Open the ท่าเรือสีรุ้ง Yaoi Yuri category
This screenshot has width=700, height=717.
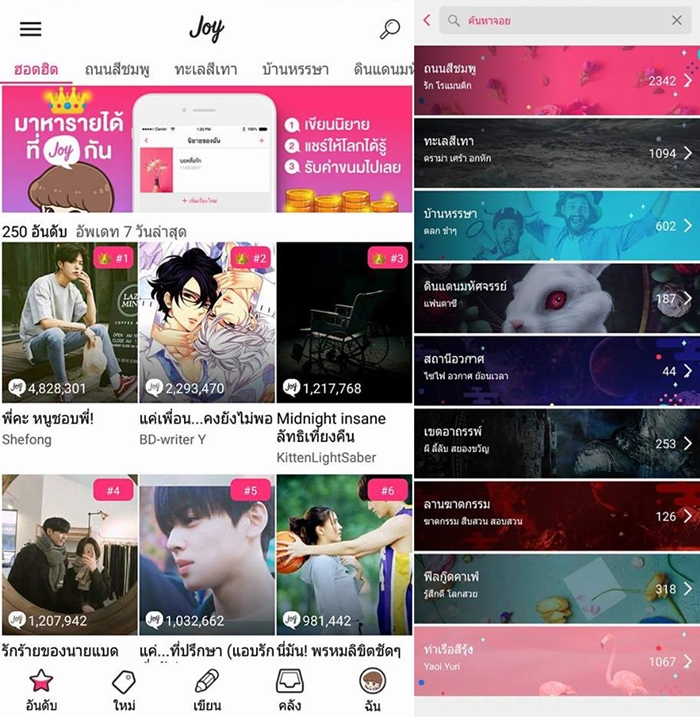pyautogui.click(x=556, y=661)
